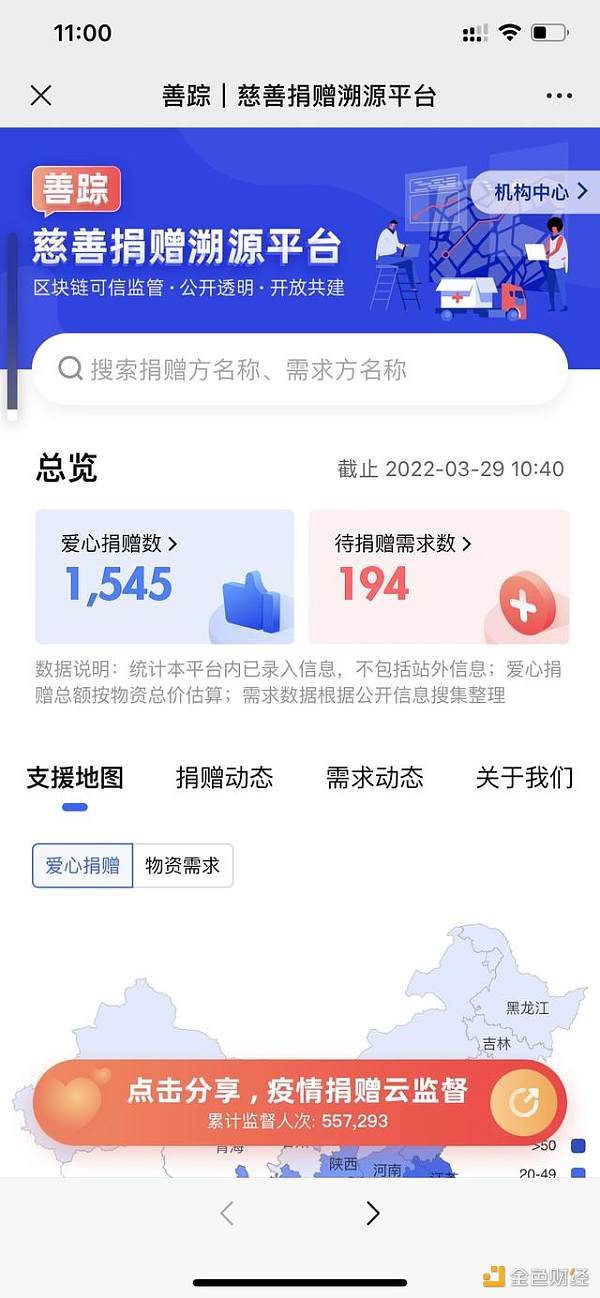Switch to the 关于我们 tab
The width and height of the screenshot is (600, 1298).
pos(524,778)
